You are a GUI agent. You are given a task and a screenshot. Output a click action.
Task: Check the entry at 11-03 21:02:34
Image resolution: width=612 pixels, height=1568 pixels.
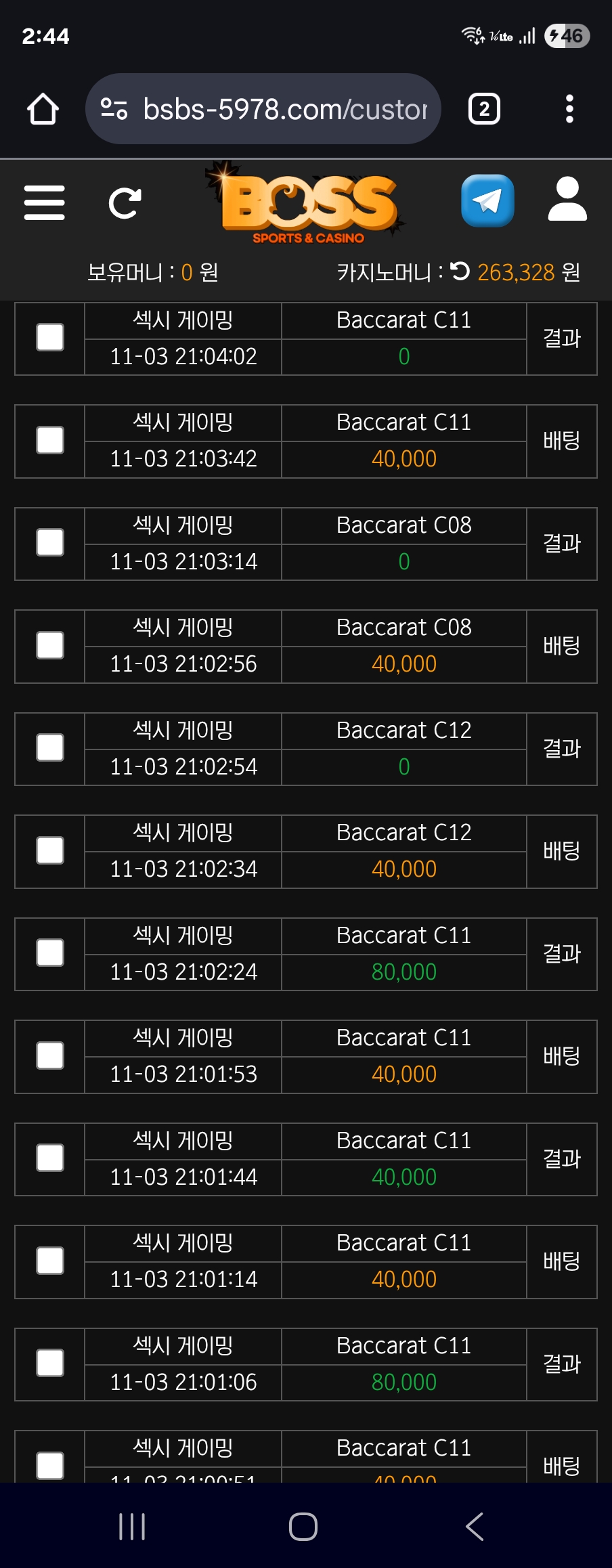(x=50, y=850)
